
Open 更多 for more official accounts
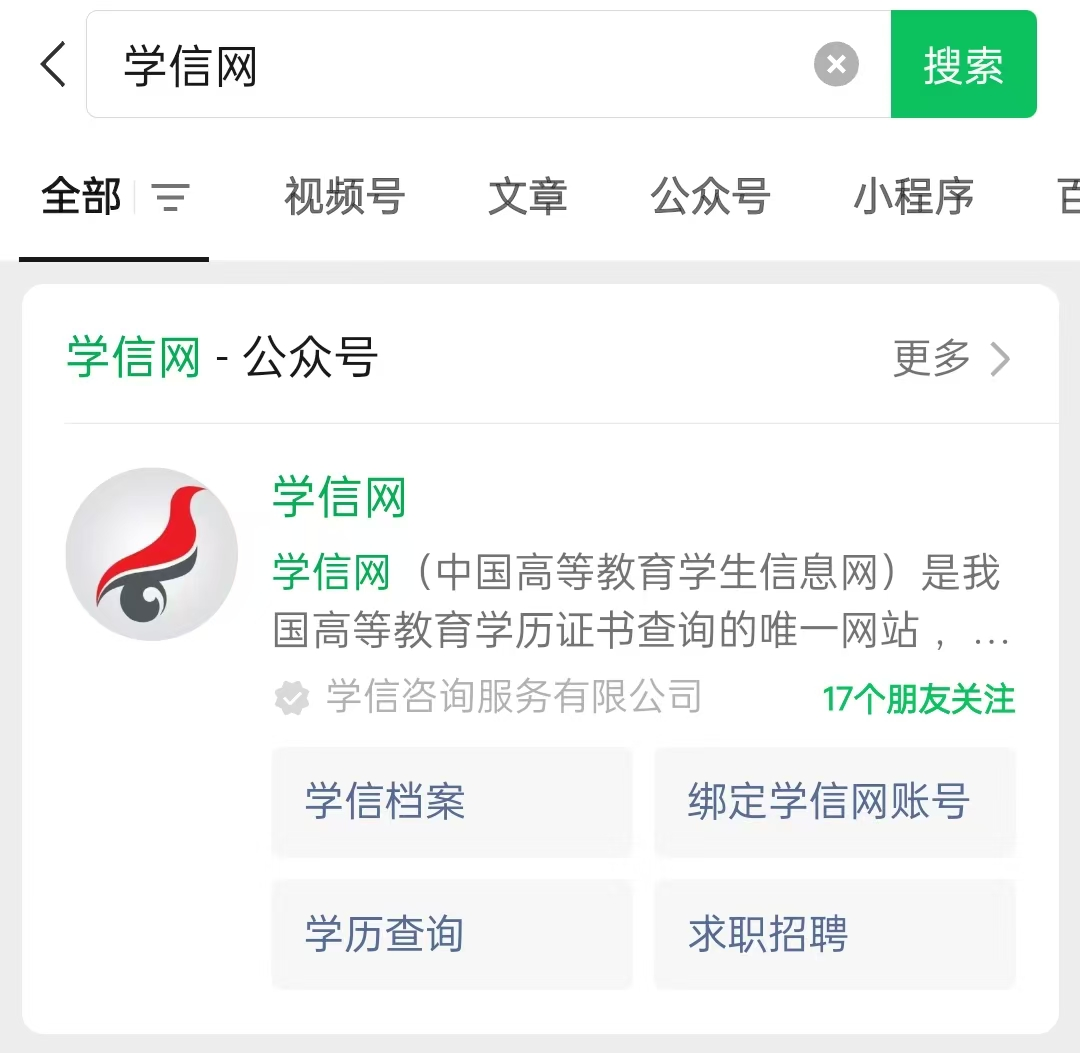(950, 358)
